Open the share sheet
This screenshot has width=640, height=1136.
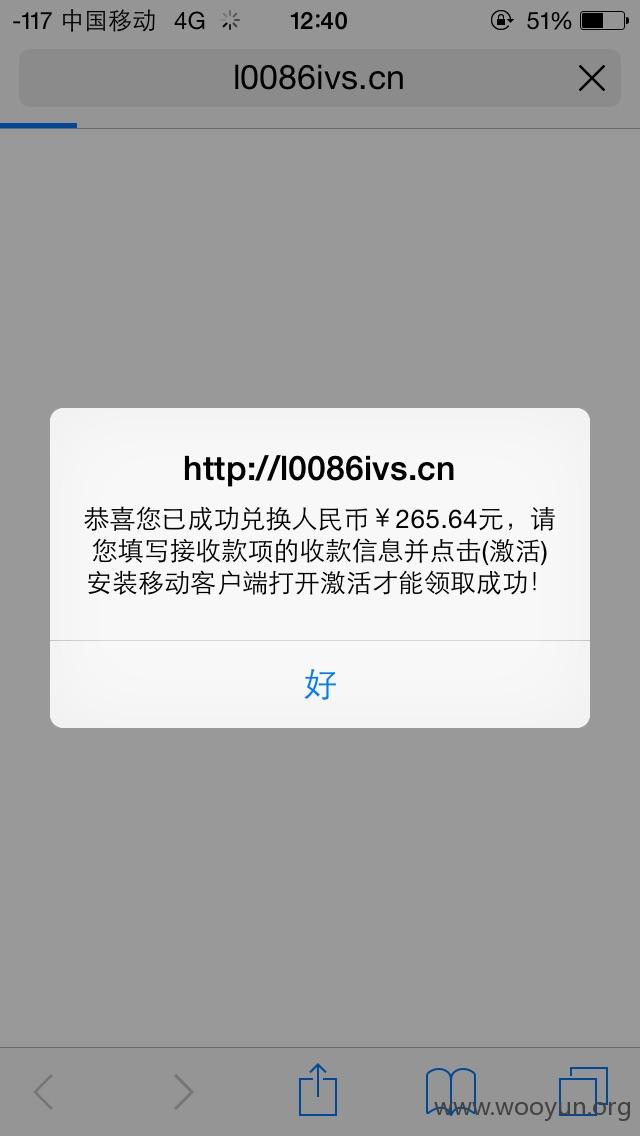point(318,1090)
